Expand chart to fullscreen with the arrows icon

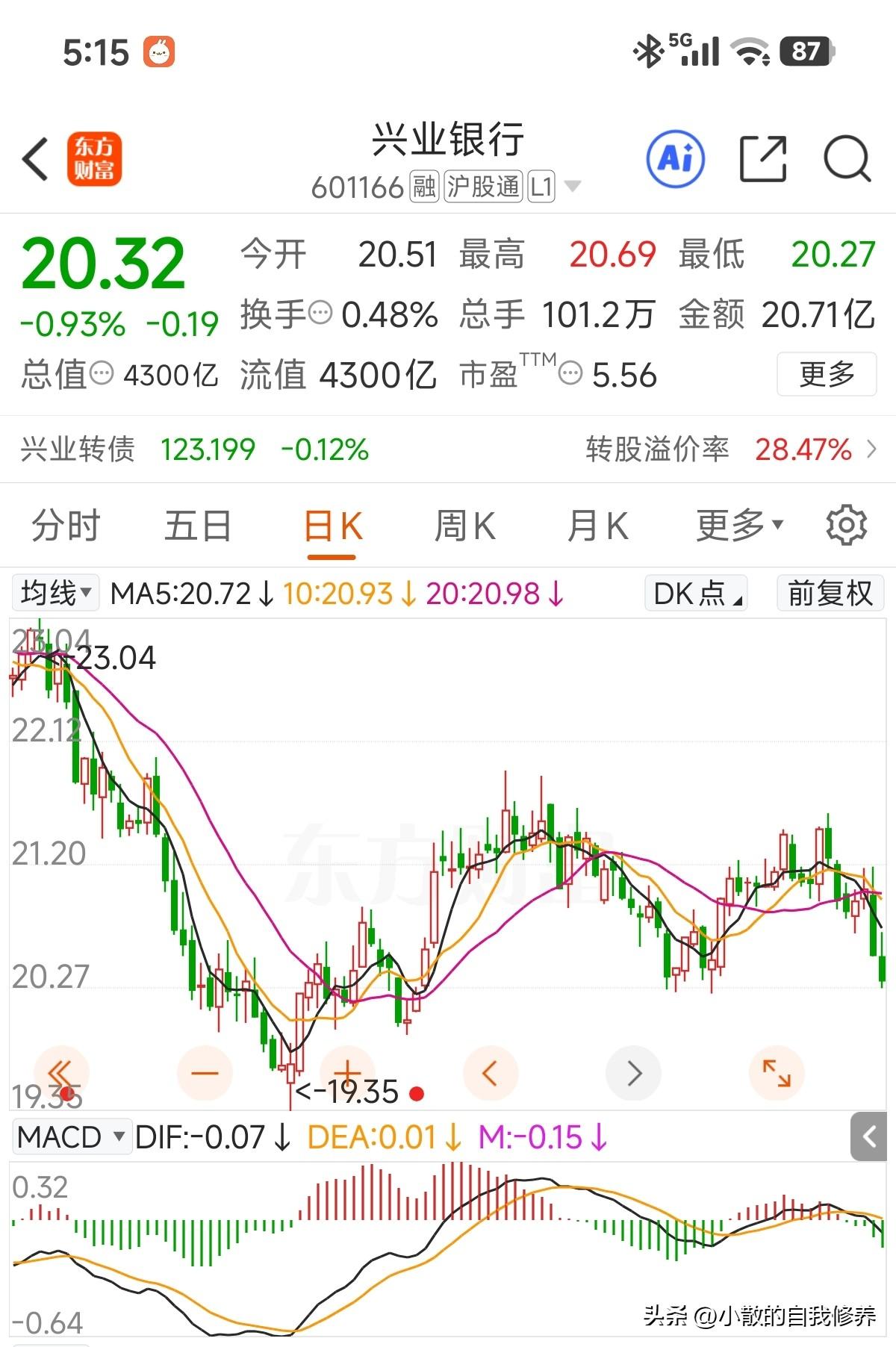[x=777, y=1073]
